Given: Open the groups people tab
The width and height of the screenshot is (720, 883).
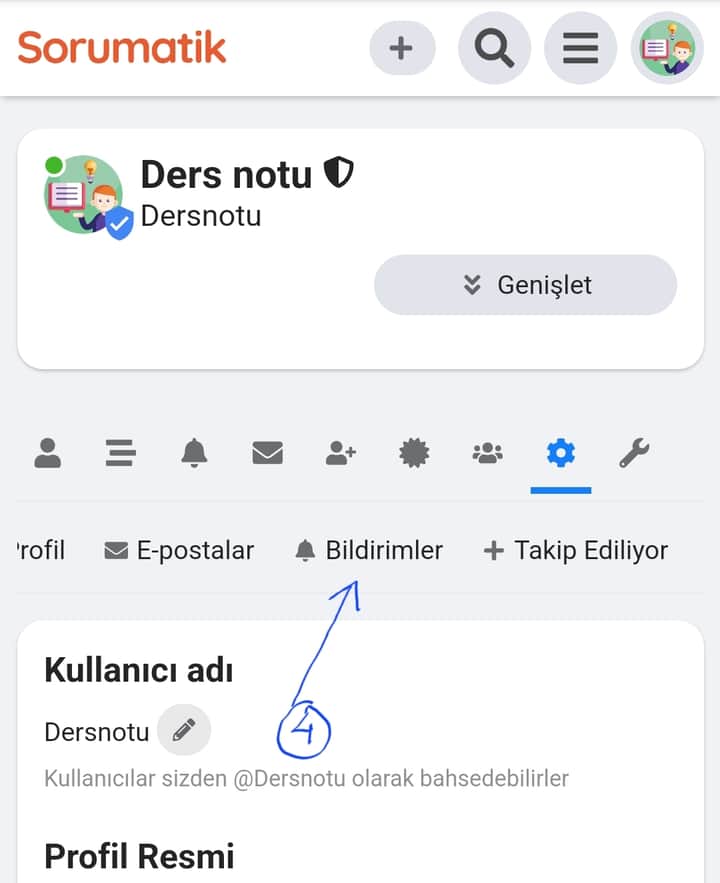Looking at the screenshot, I should [x=487, y=454].
